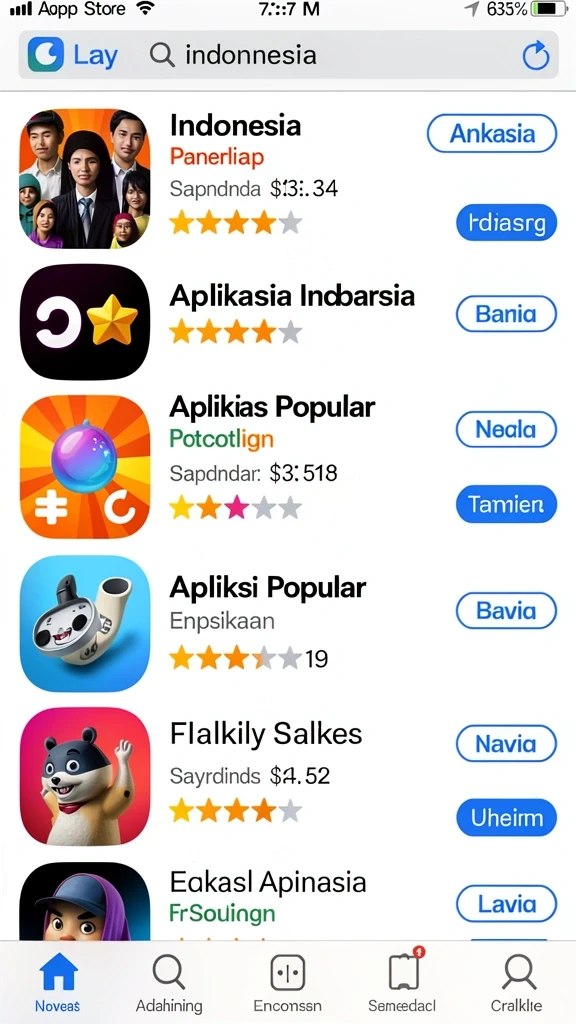The width and height of the screenshot is (576, 1024).
Task: Choose the Tamien filled button
Action: 506,504
